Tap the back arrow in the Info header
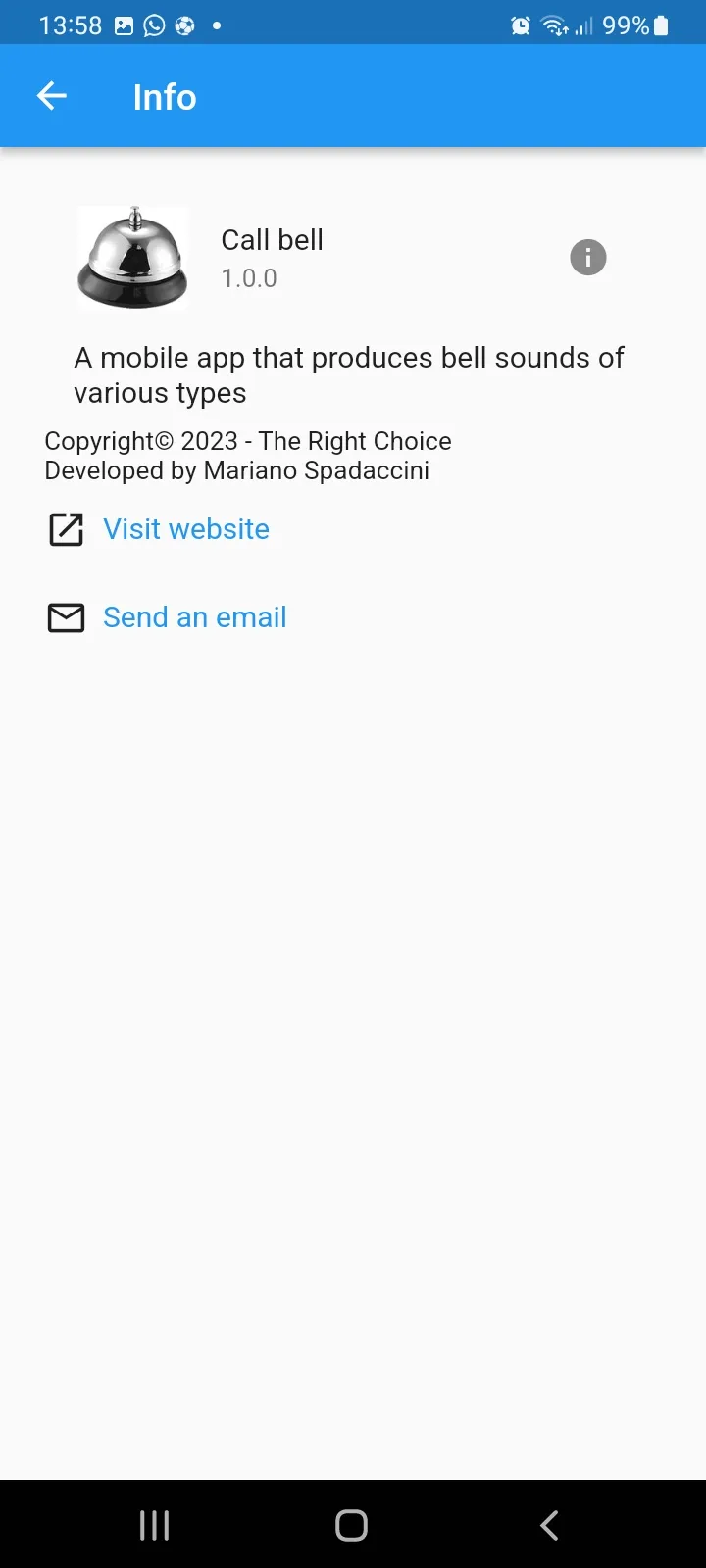This screenshot has width=706, height=1568. tap(52, 95)
